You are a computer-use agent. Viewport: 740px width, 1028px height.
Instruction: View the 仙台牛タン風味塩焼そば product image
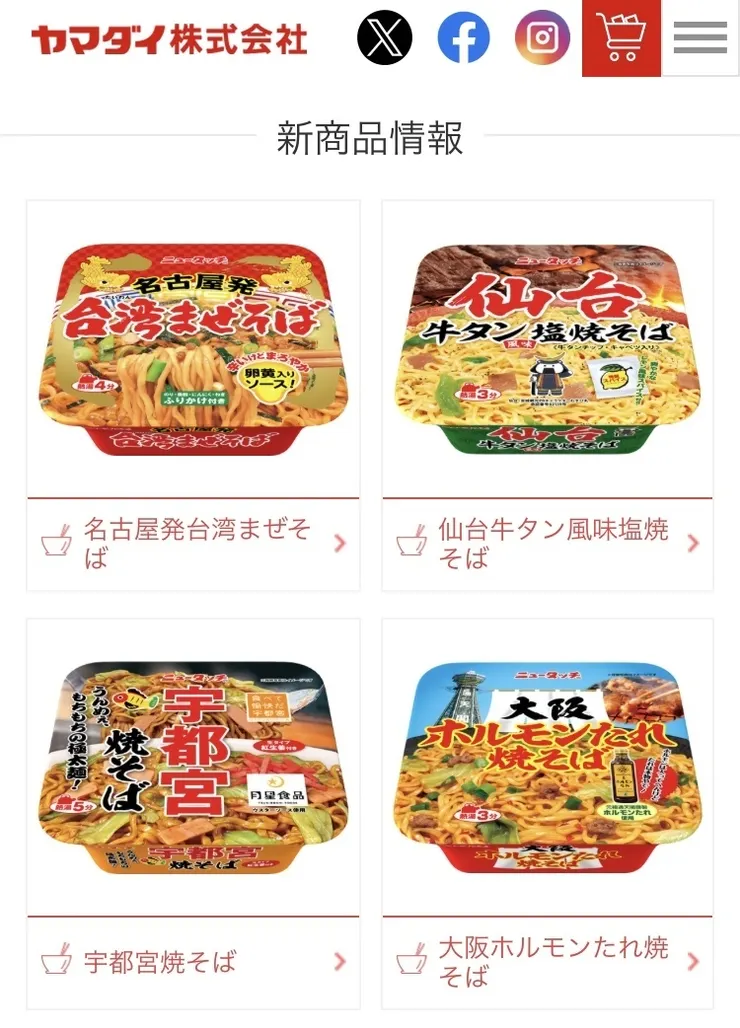tap(548, 348)
